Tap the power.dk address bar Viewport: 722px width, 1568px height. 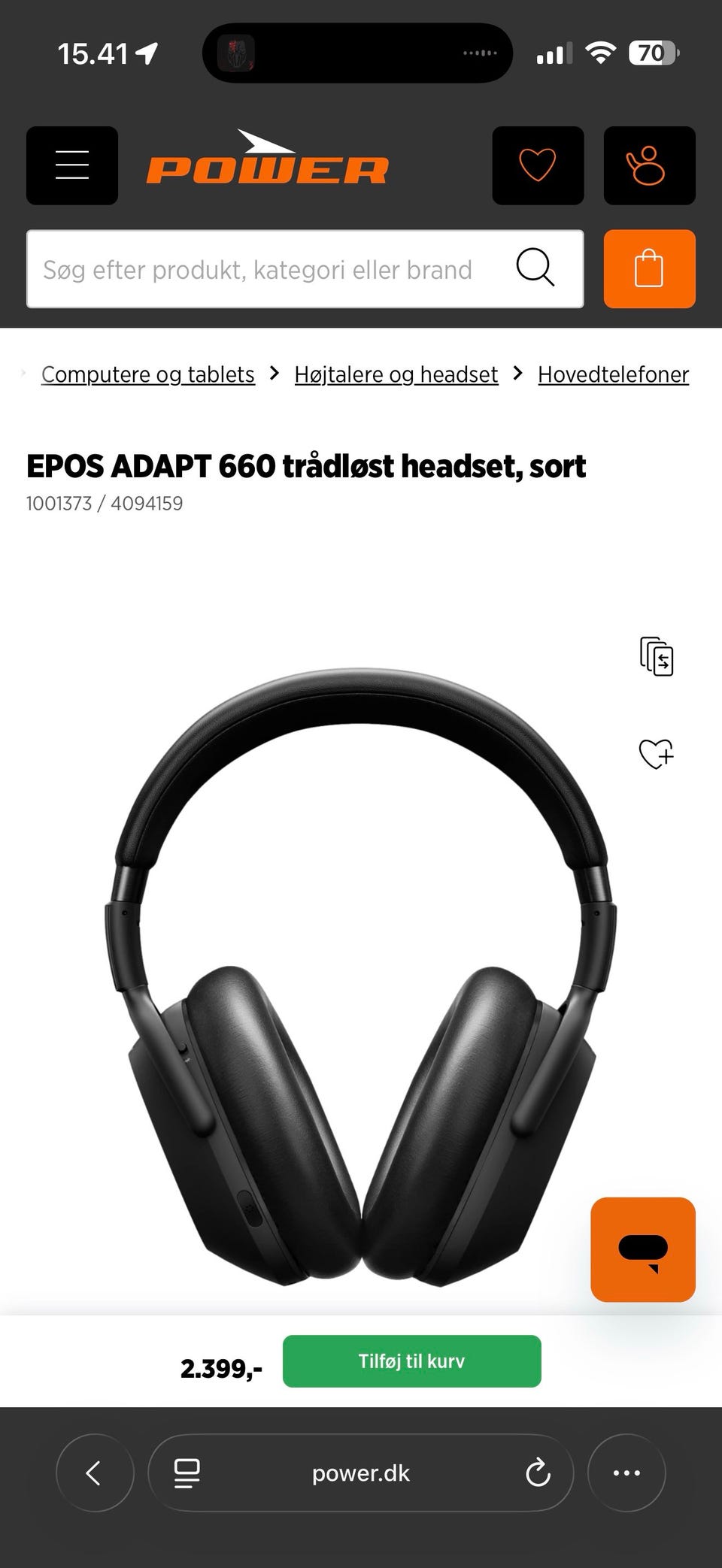[361, 1473]
